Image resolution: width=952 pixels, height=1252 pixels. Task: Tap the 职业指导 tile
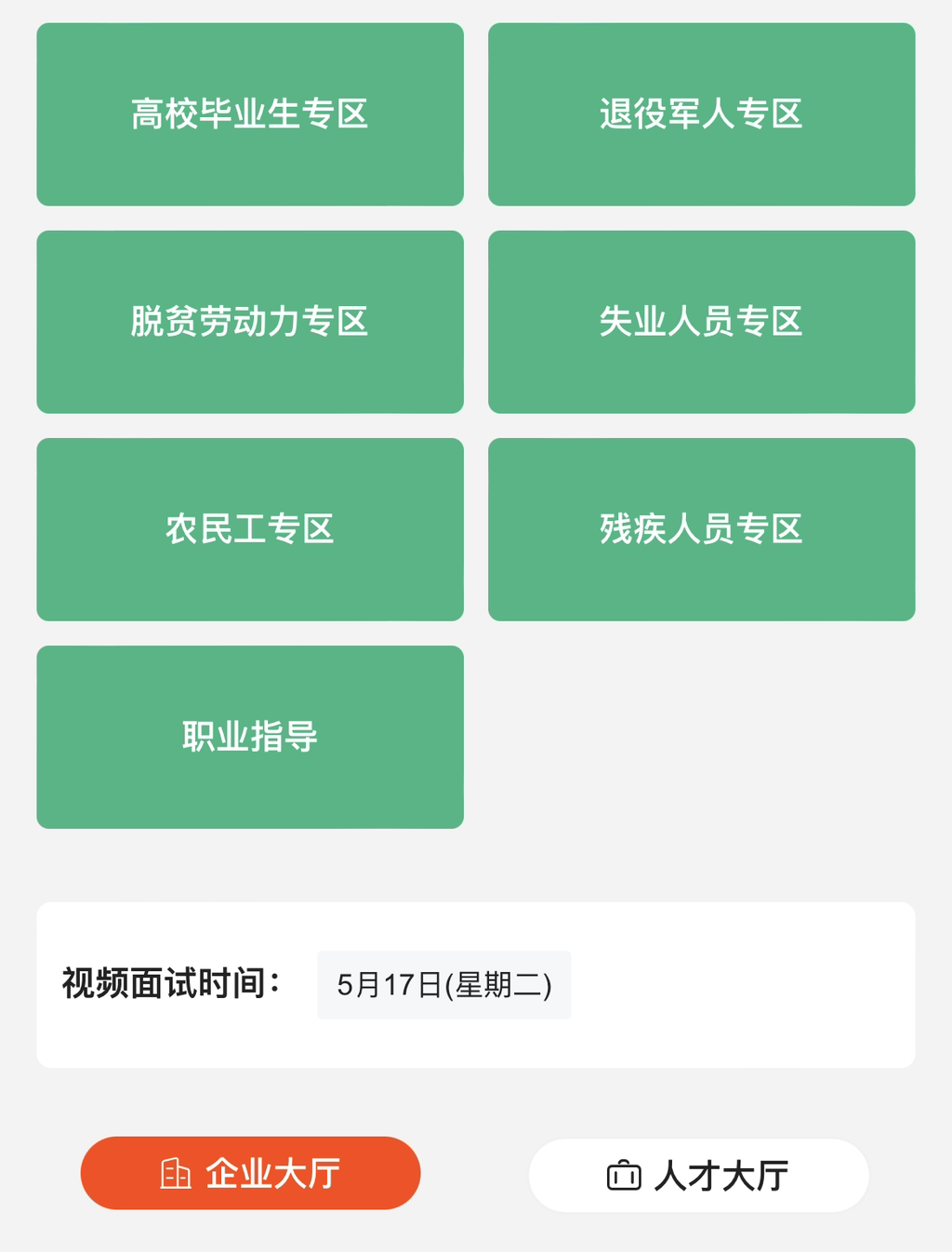coord(250,737)
